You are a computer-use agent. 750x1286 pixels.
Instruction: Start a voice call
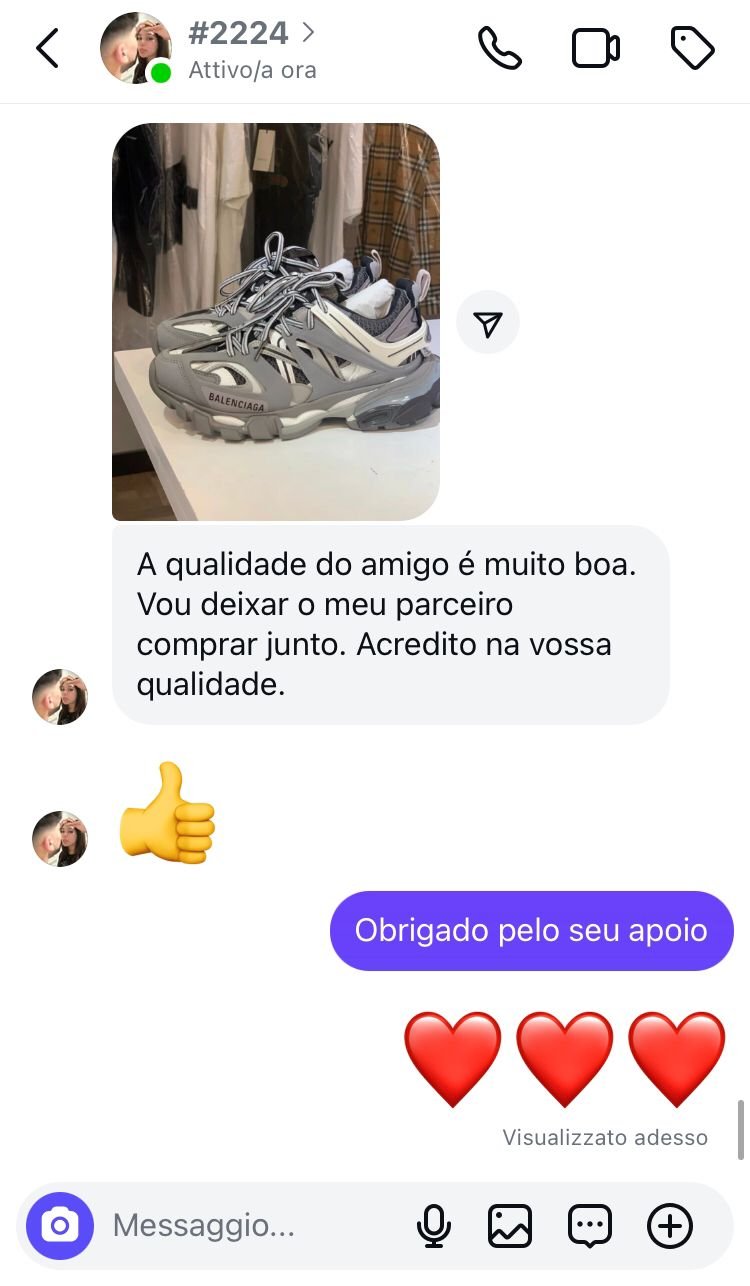tap(500, 48)
